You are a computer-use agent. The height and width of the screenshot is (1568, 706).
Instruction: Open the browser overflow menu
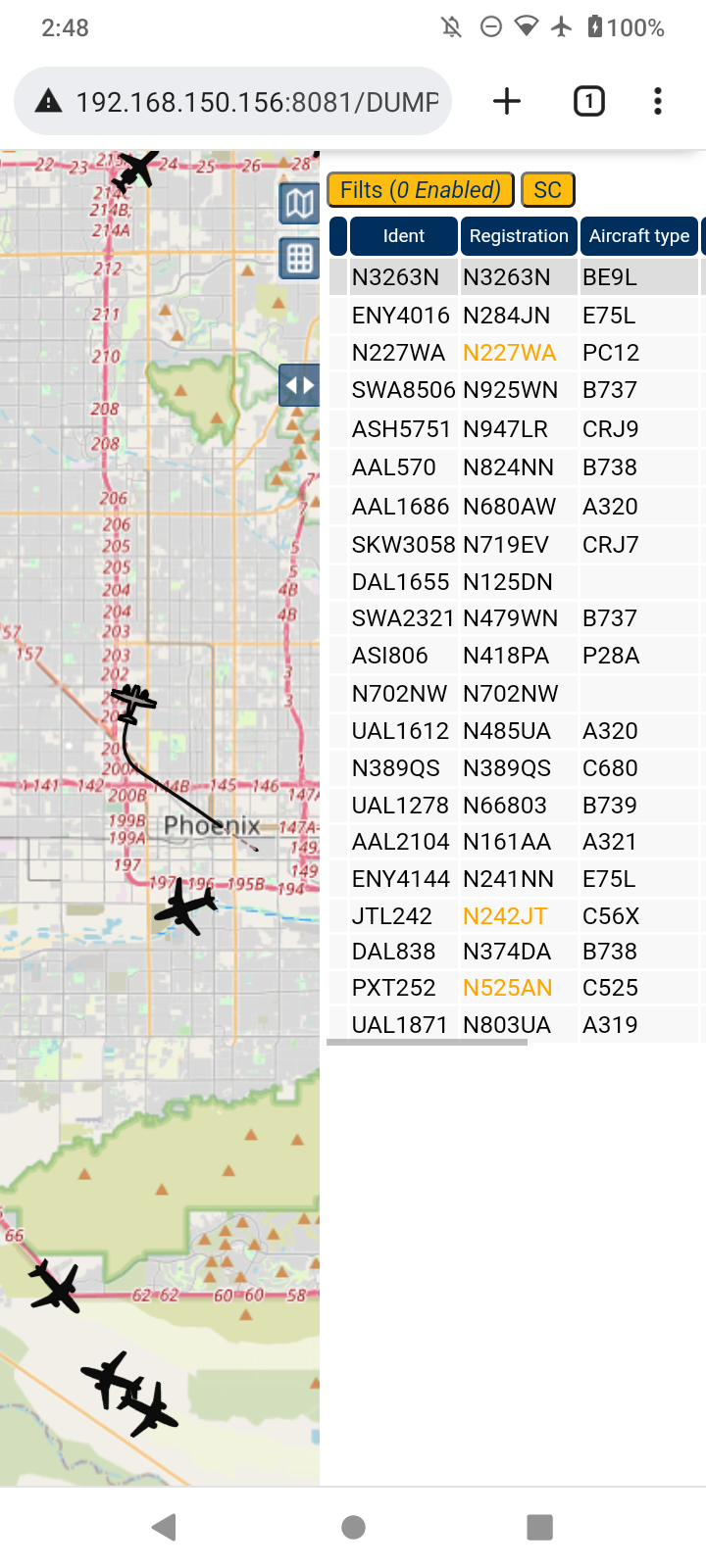click(658, 101)
